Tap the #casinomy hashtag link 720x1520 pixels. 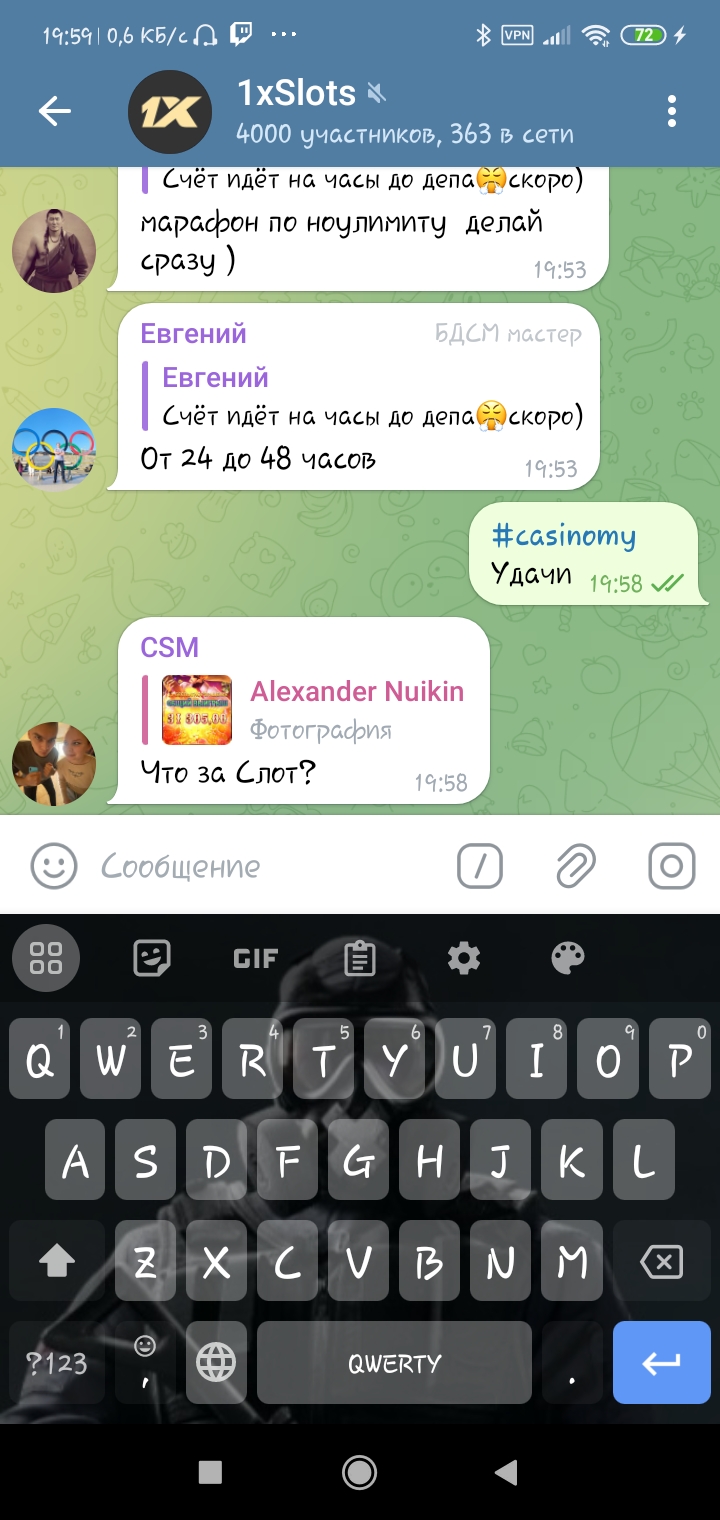pos(563,536)
